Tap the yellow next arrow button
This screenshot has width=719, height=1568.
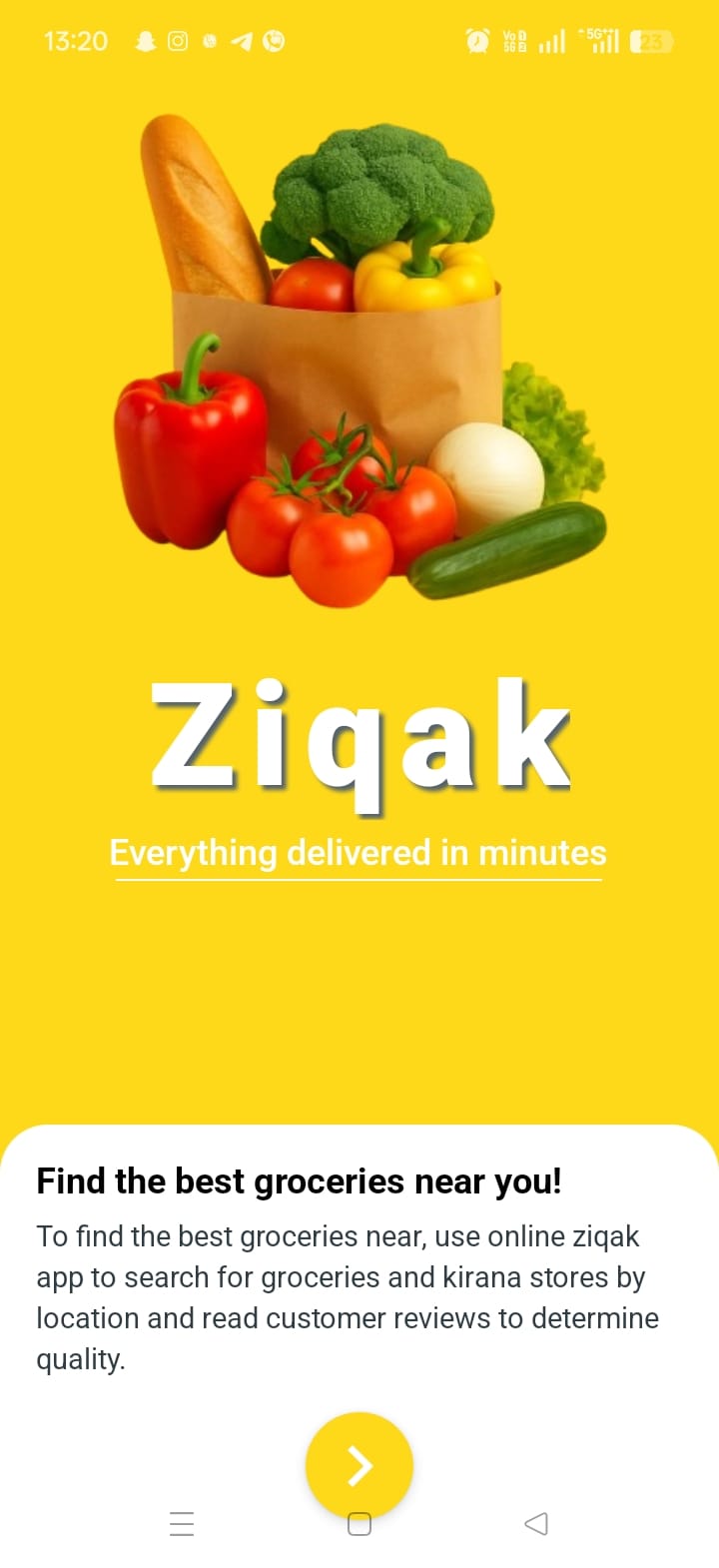click(359, 1464)
